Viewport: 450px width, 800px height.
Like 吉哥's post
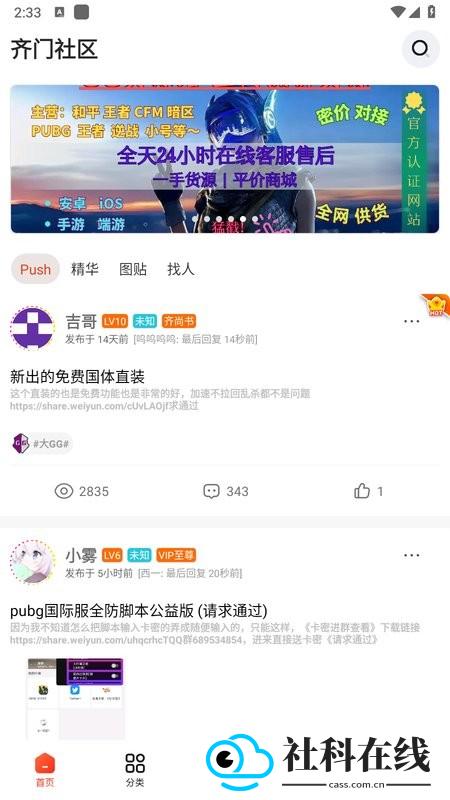[x=368, y=491]
